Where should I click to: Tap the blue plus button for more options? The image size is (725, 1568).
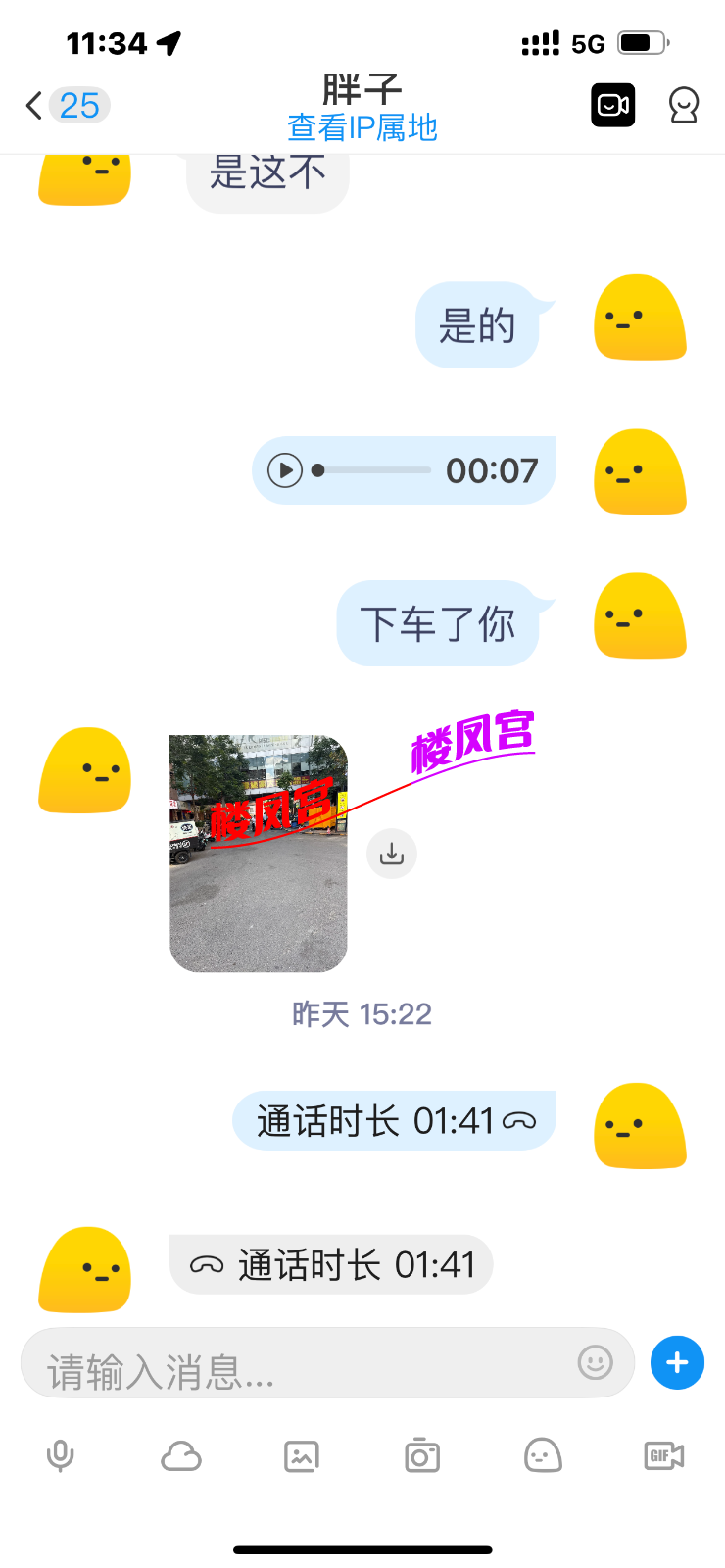click(x=677, y=1362)
